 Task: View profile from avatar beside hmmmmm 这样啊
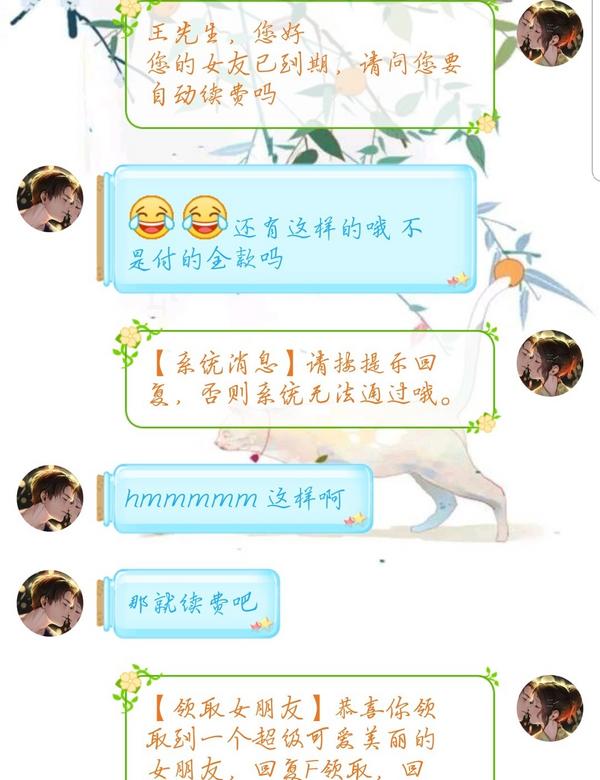point(50,497)
